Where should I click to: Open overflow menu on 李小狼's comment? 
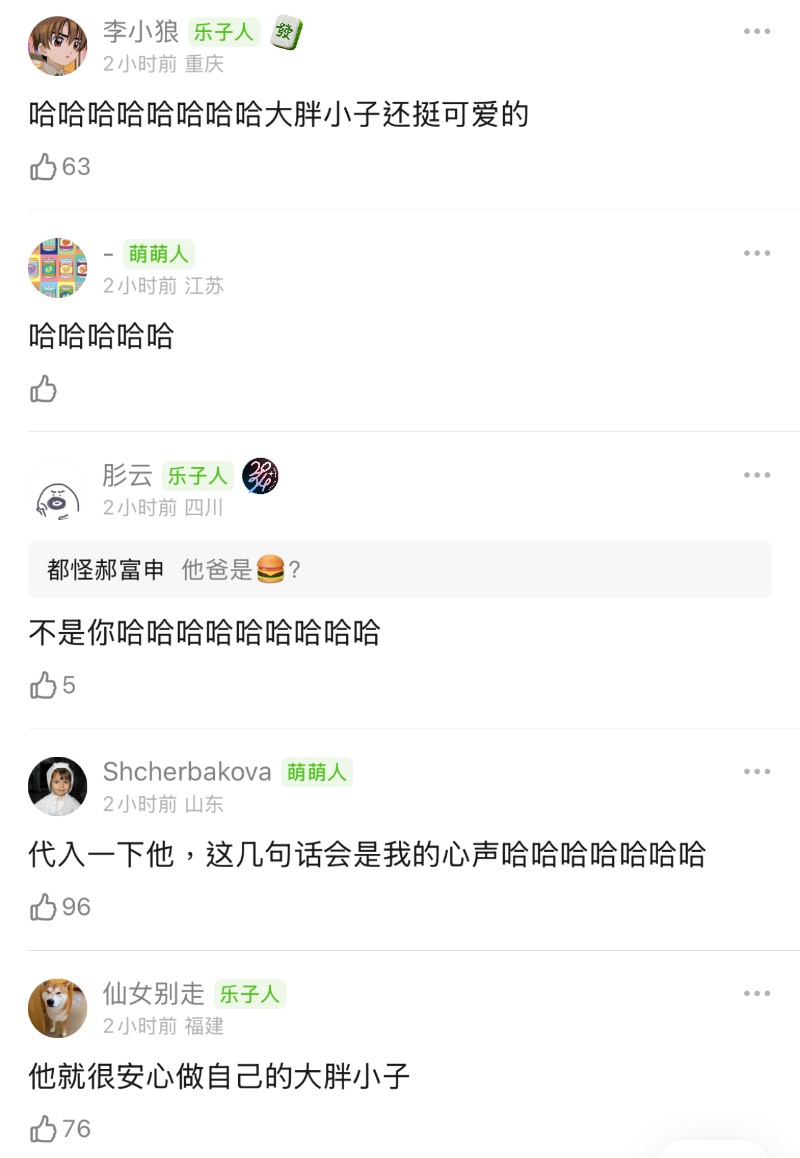coord(757,32)
